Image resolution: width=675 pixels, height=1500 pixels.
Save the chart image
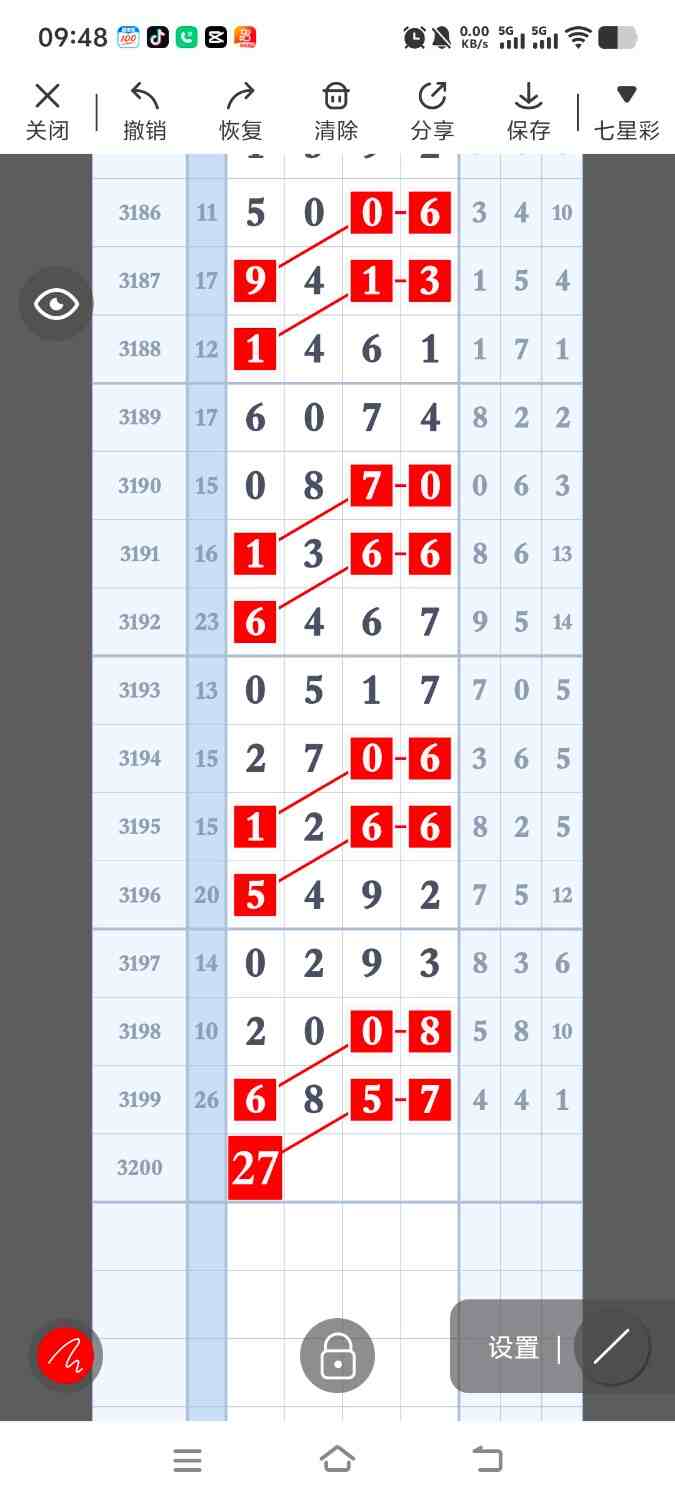528,111
